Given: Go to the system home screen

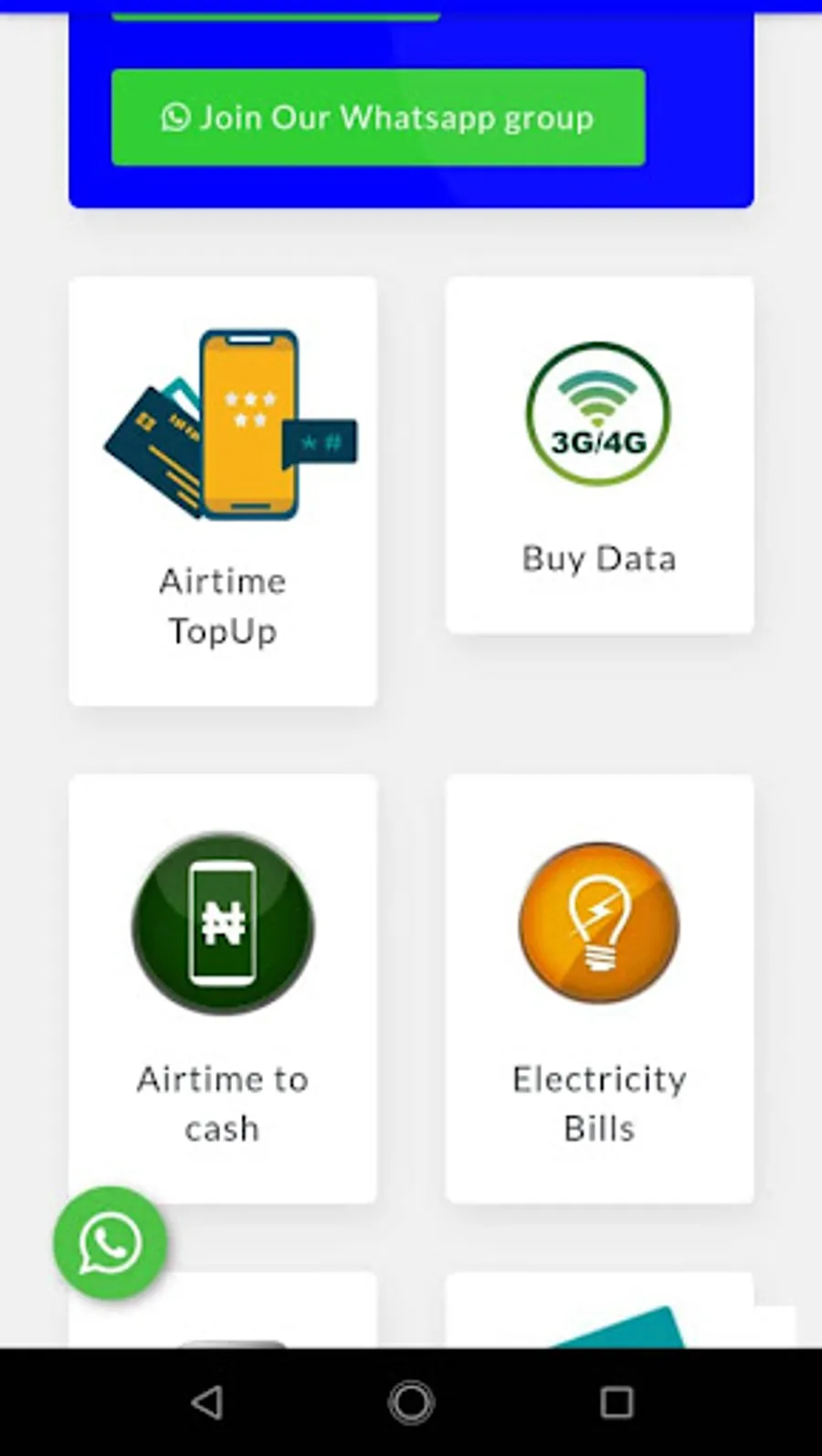Looking at the screenshot, I should pos(411,1402).
